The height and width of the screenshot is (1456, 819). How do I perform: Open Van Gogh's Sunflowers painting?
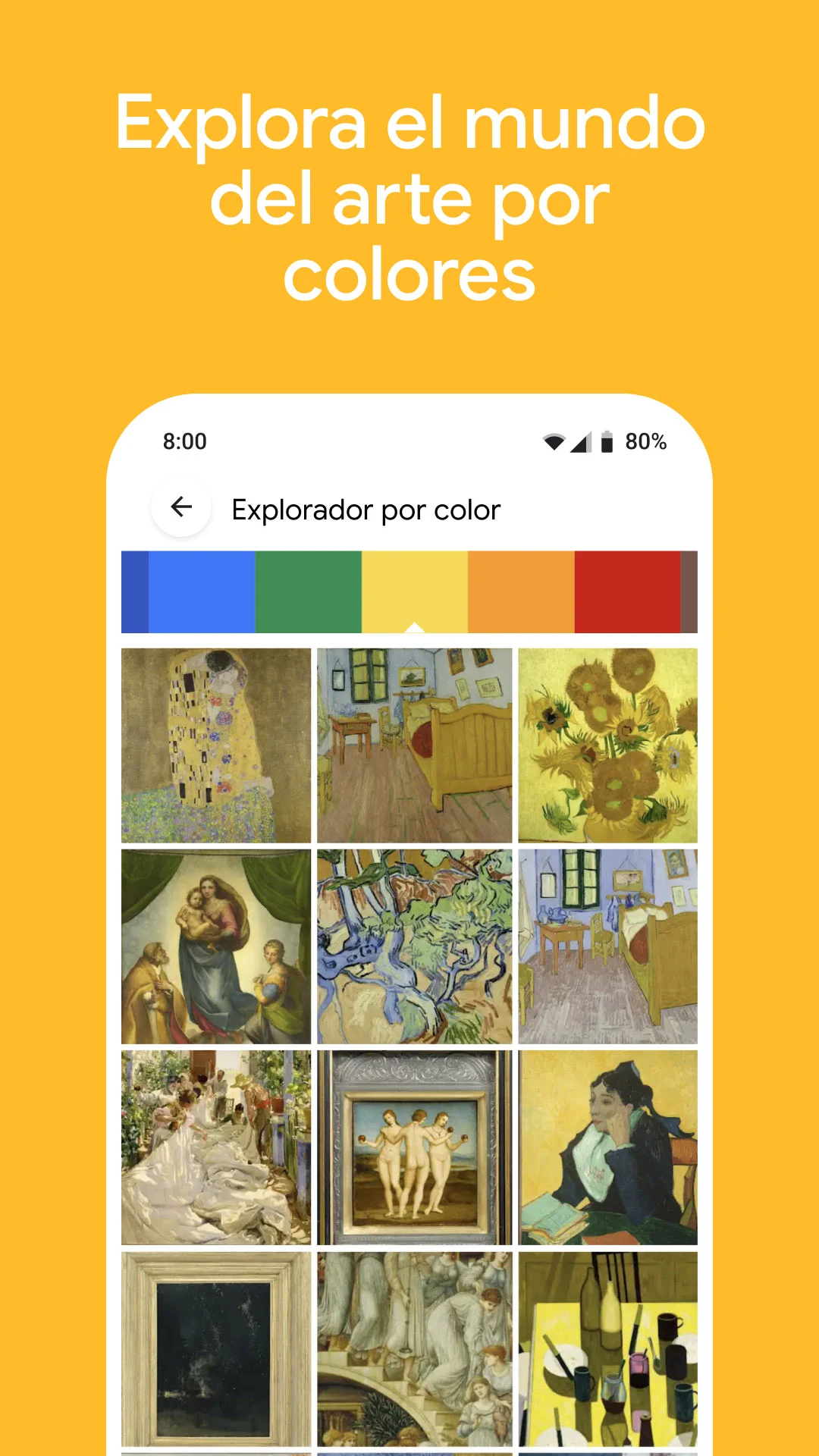point(608,744)
